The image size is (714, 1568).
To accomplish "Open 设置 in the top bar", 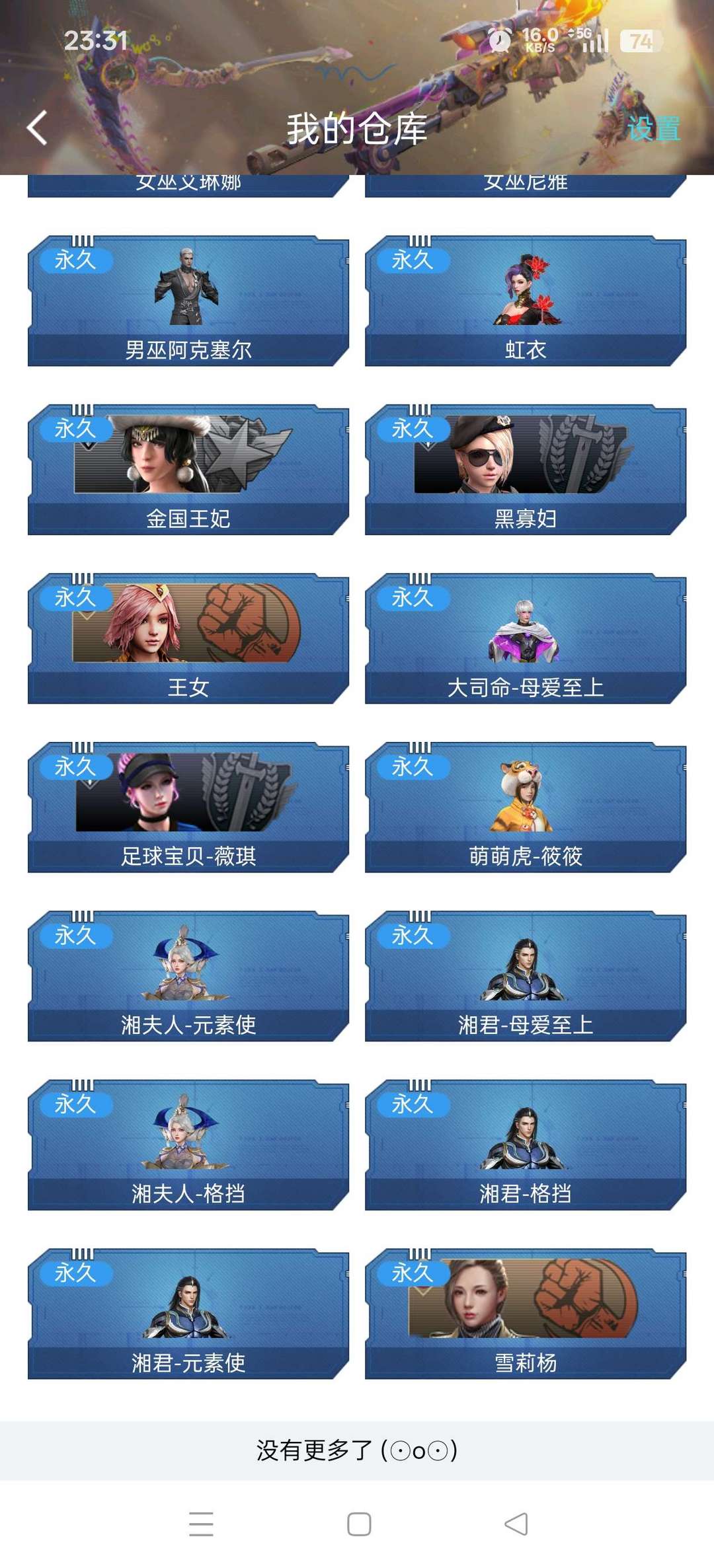I will click(x=653, y=128).
